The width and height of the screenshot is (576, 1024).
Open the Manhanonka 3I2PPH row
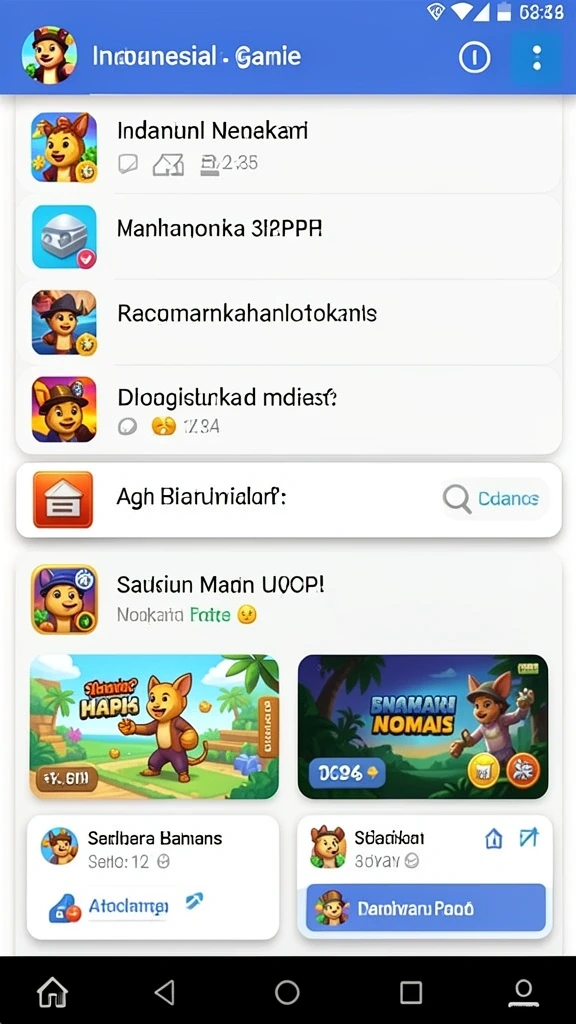(288, 236)
